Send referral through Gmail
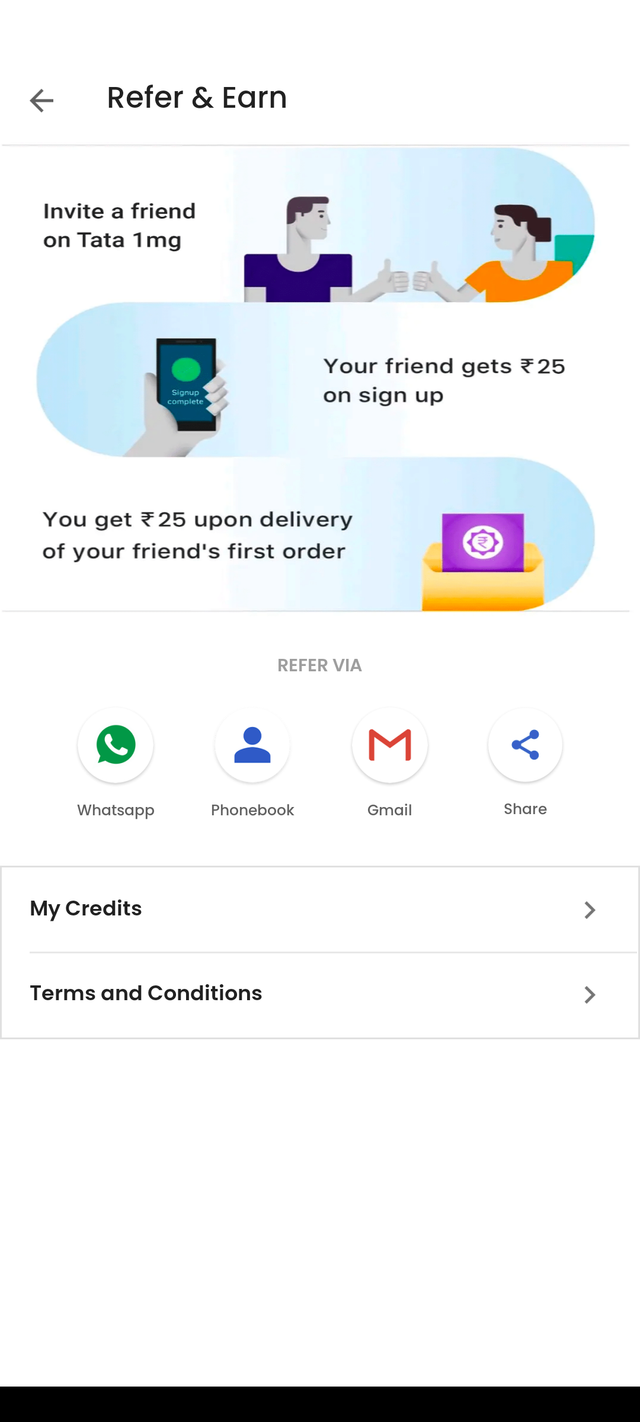Viewport: 640px width, 1422px height. [x=389, y=745]
